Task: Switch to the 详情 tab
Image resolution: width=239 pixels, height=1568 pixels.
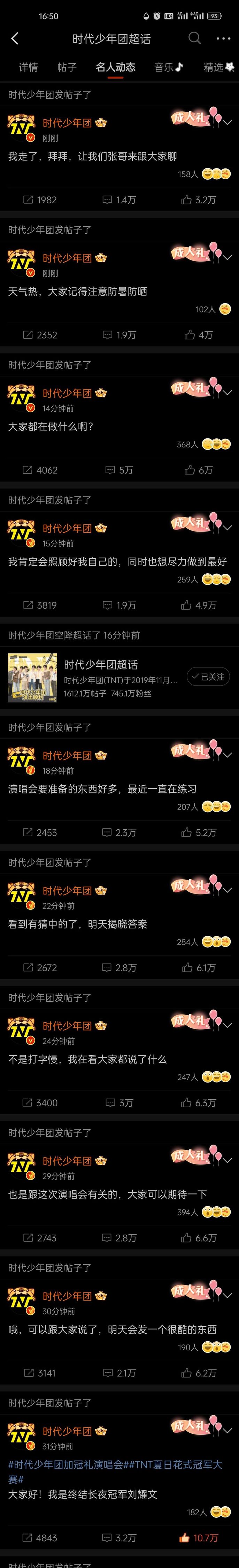Action: tap(28, 68)
